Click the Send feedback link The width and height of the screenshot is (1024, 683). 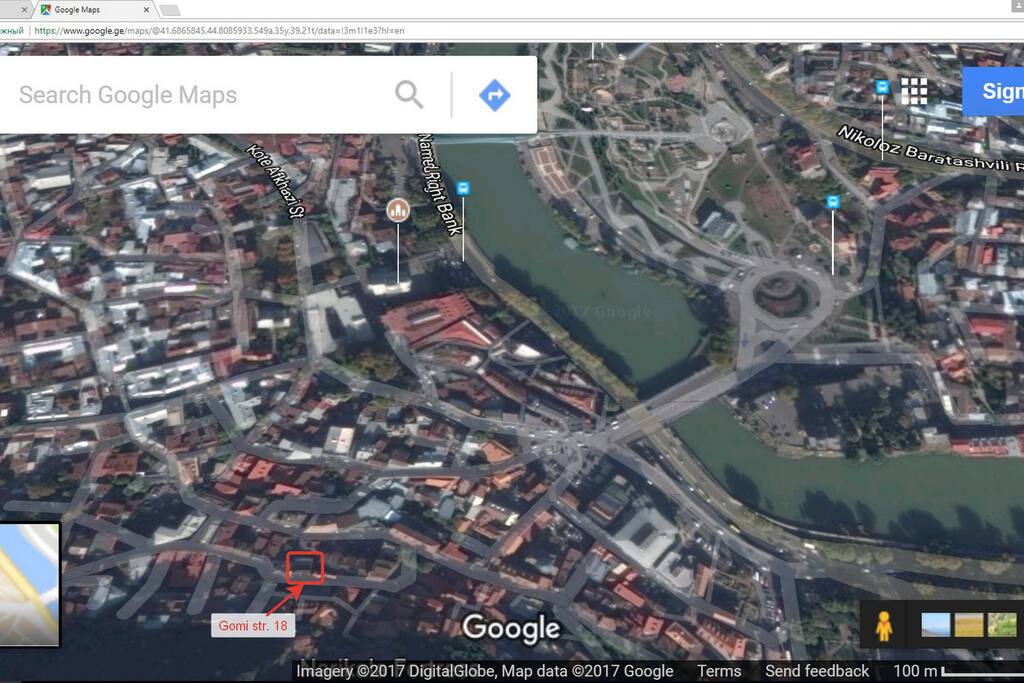coord(816,671)
